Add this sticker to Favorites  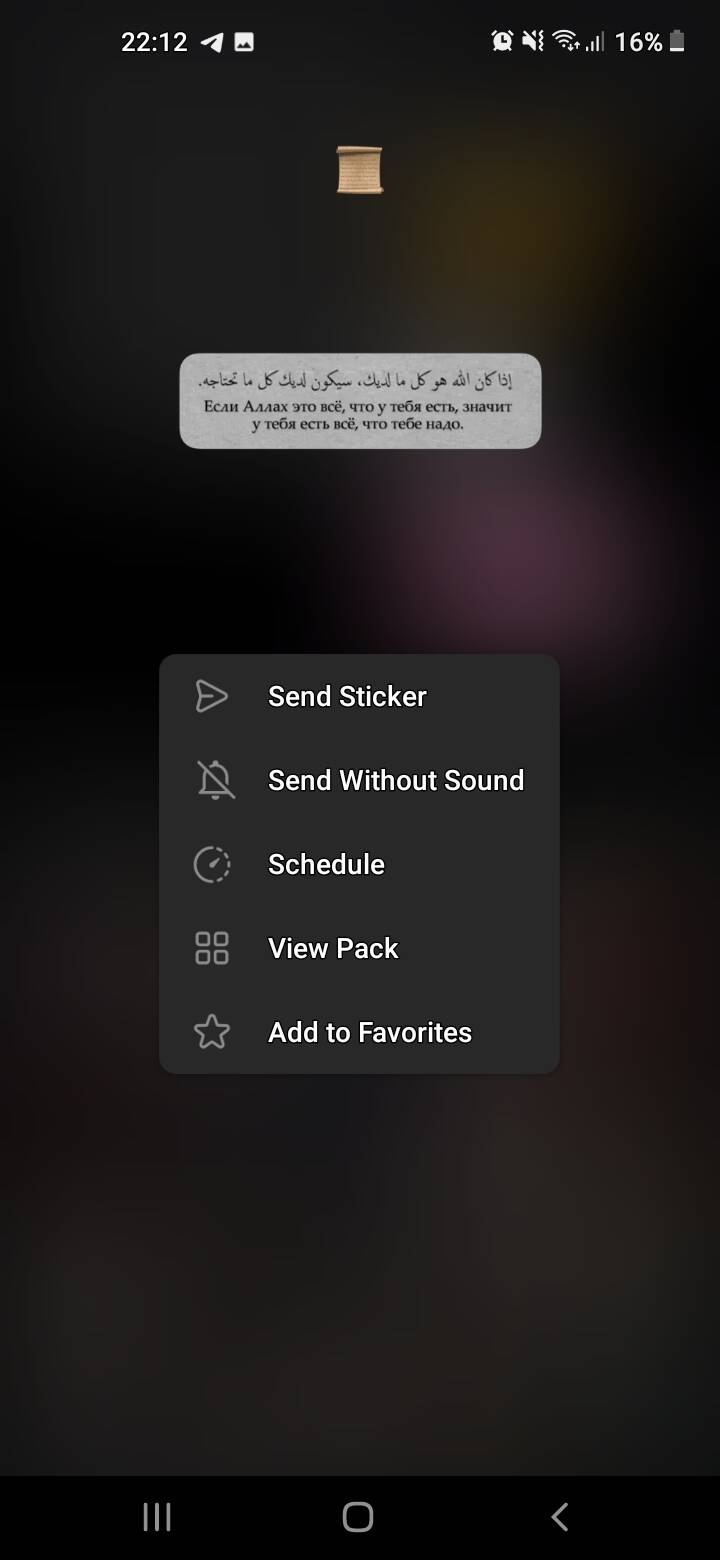click(369, 1033)
